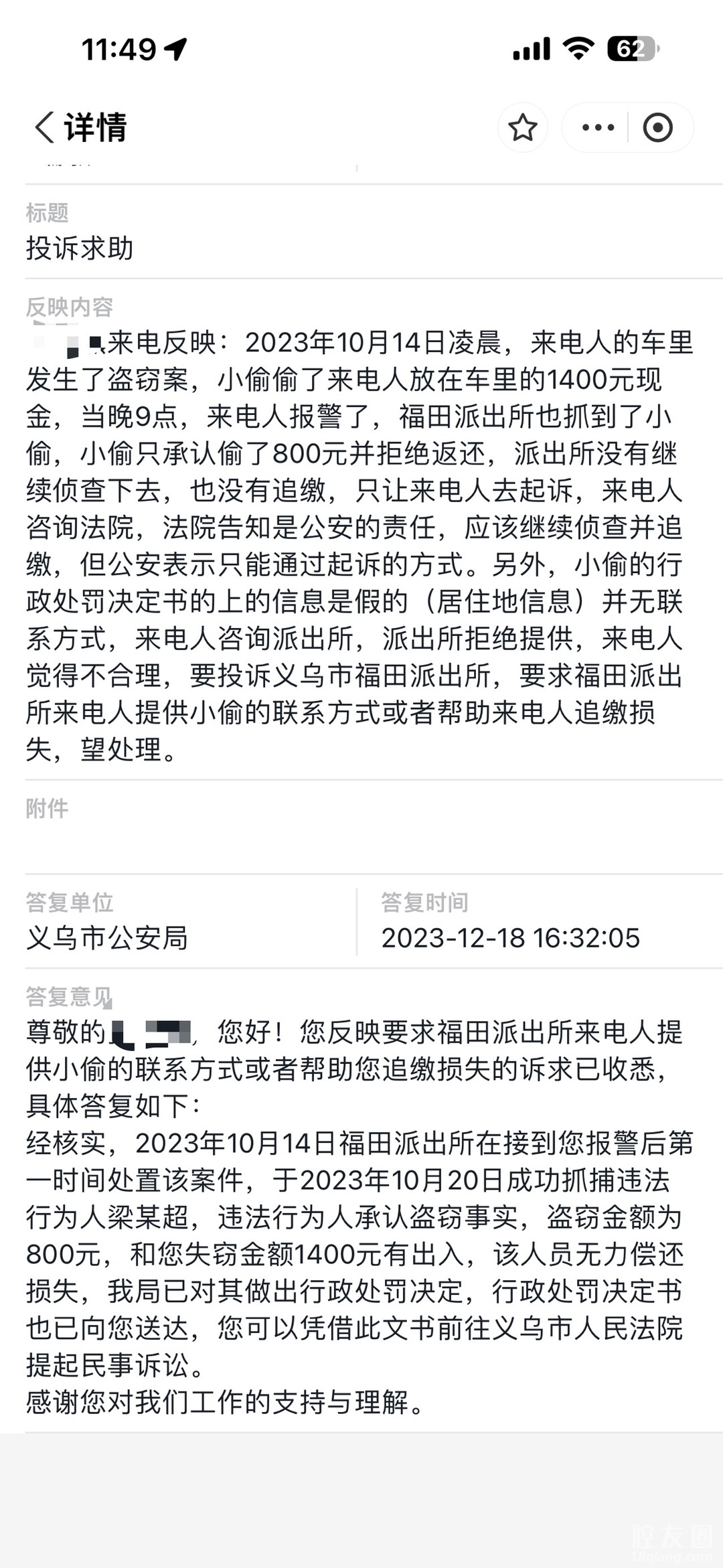Open the three-dot more options menu

point(597,127)
